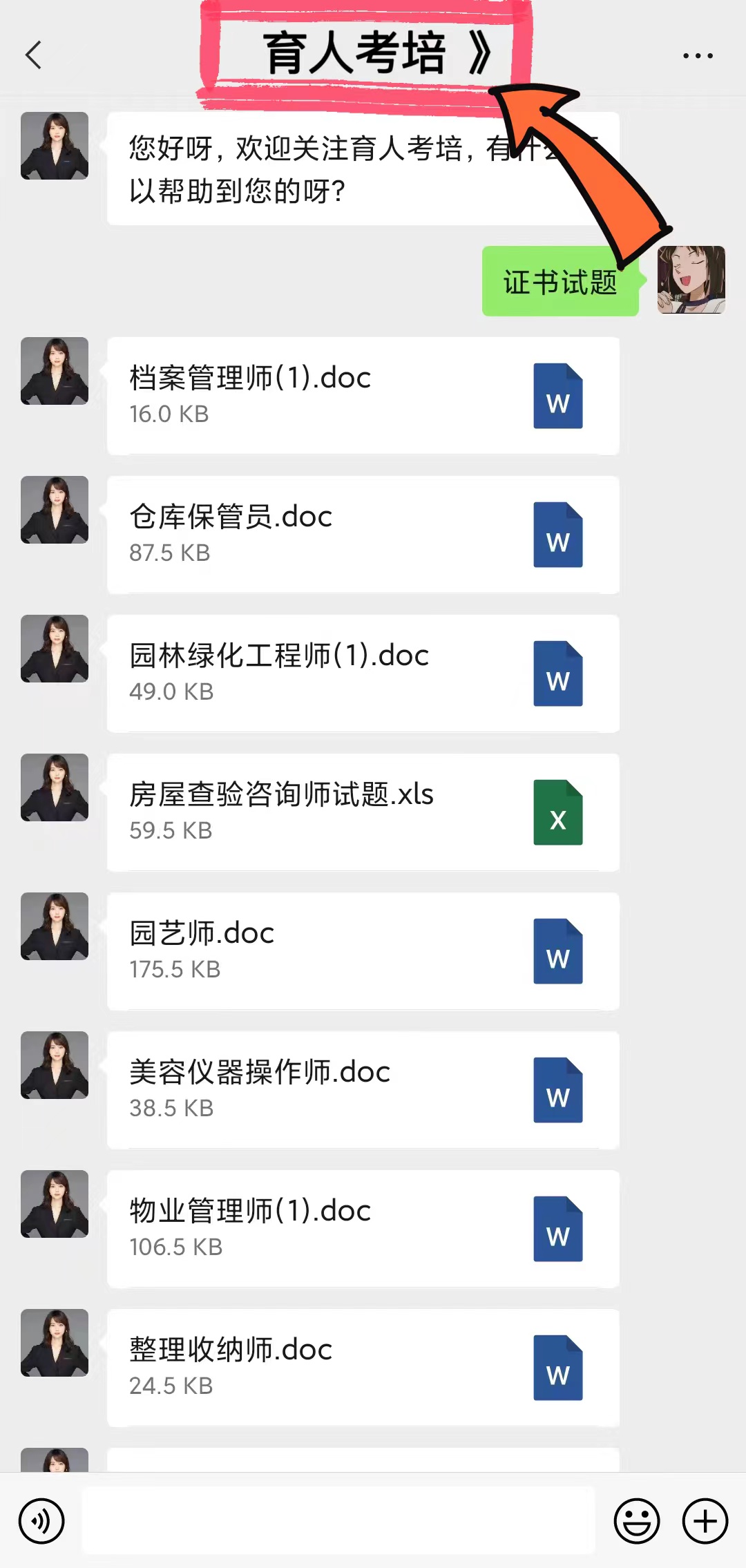Tap the back chevron to leave chat

pyautogui.click(x=32, y=55)
